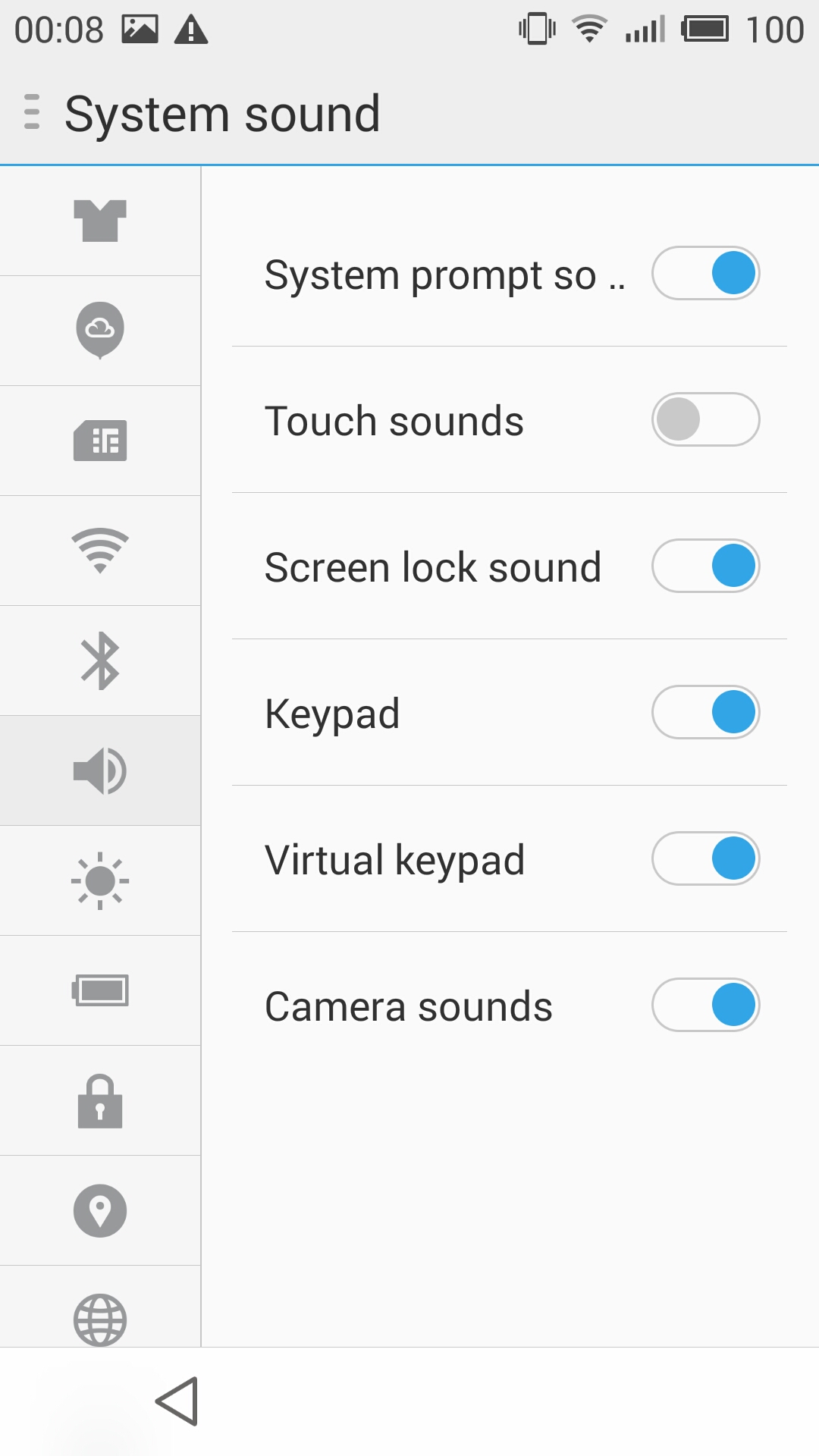Disable the System prompt sound toggle
Image resolution: width=819 pixels, height=1456 pixels.
[706, 273]
